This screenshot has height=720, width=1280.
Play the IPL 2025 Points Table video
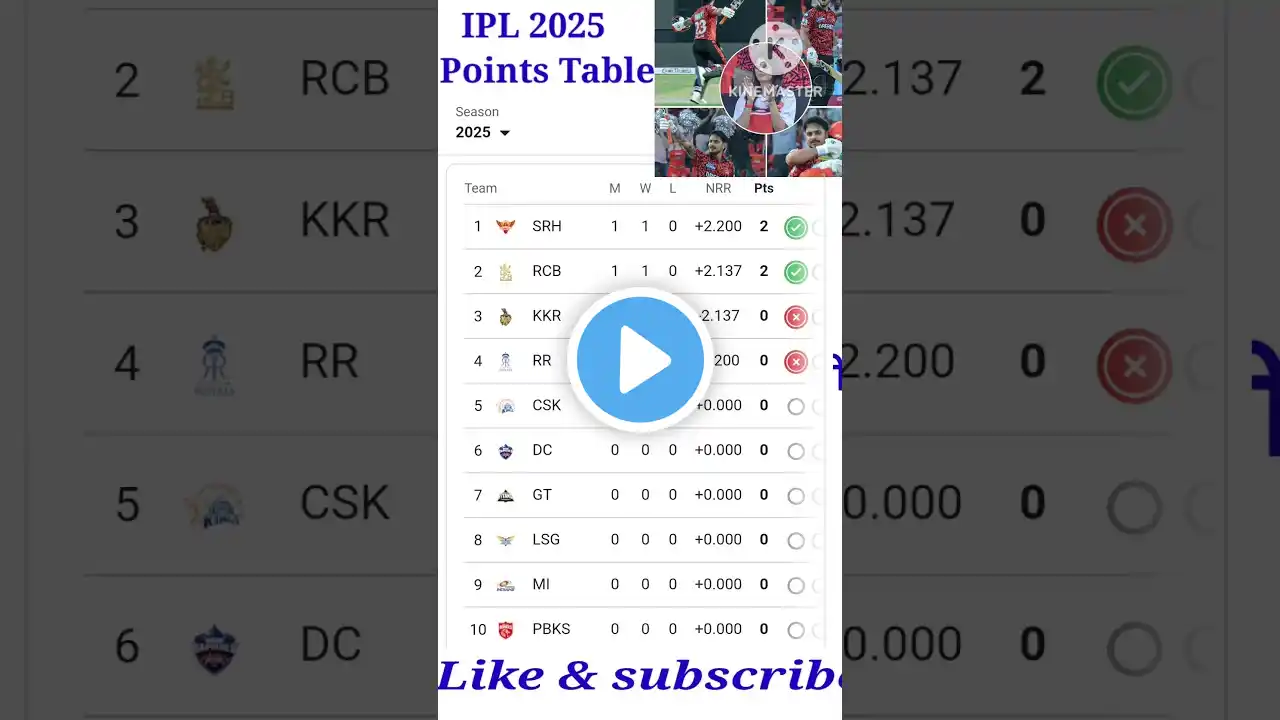(x=640, y=360)
